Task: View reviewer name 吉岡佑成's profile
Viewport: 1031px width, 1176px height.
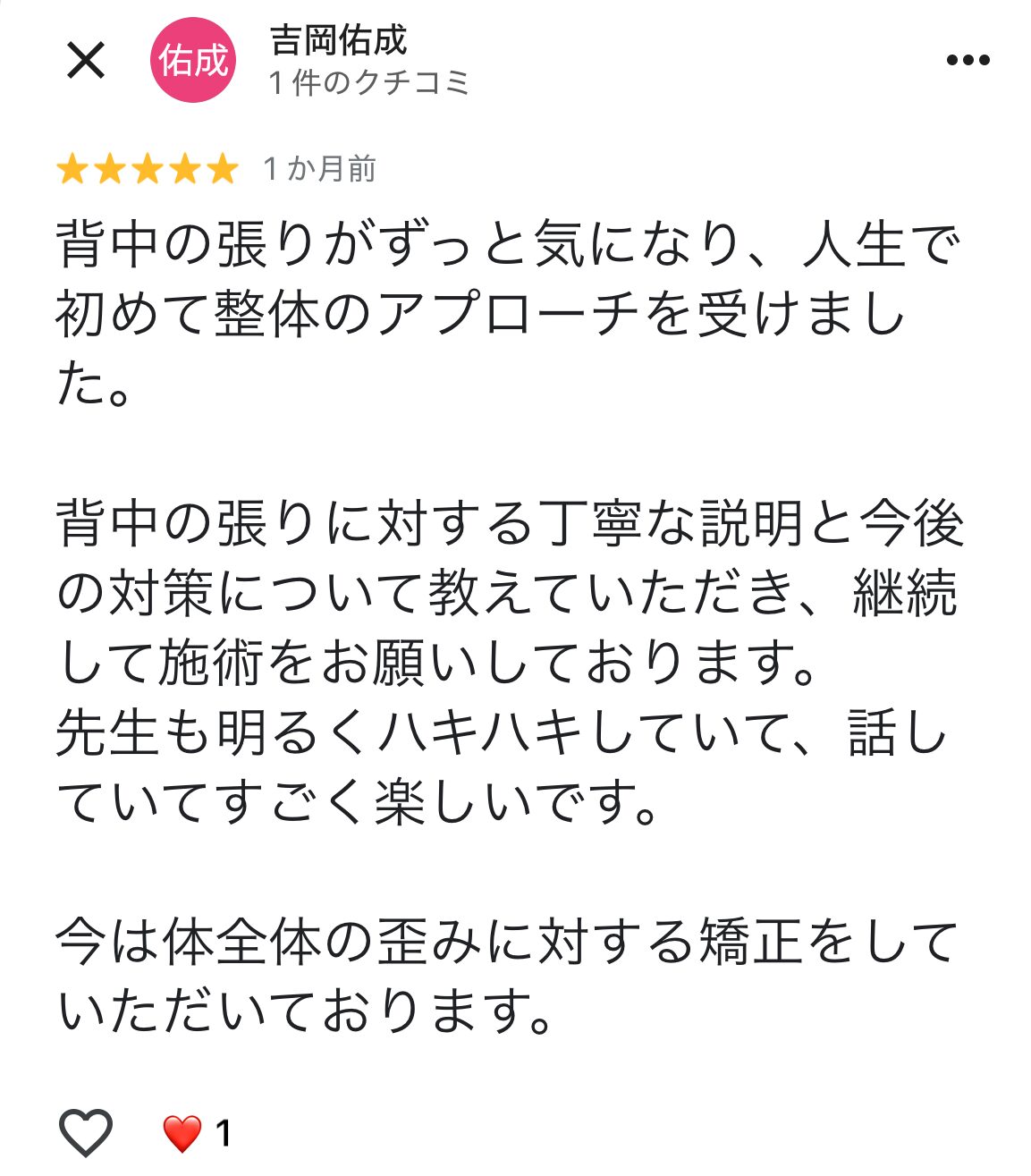Action: (338, 41)
